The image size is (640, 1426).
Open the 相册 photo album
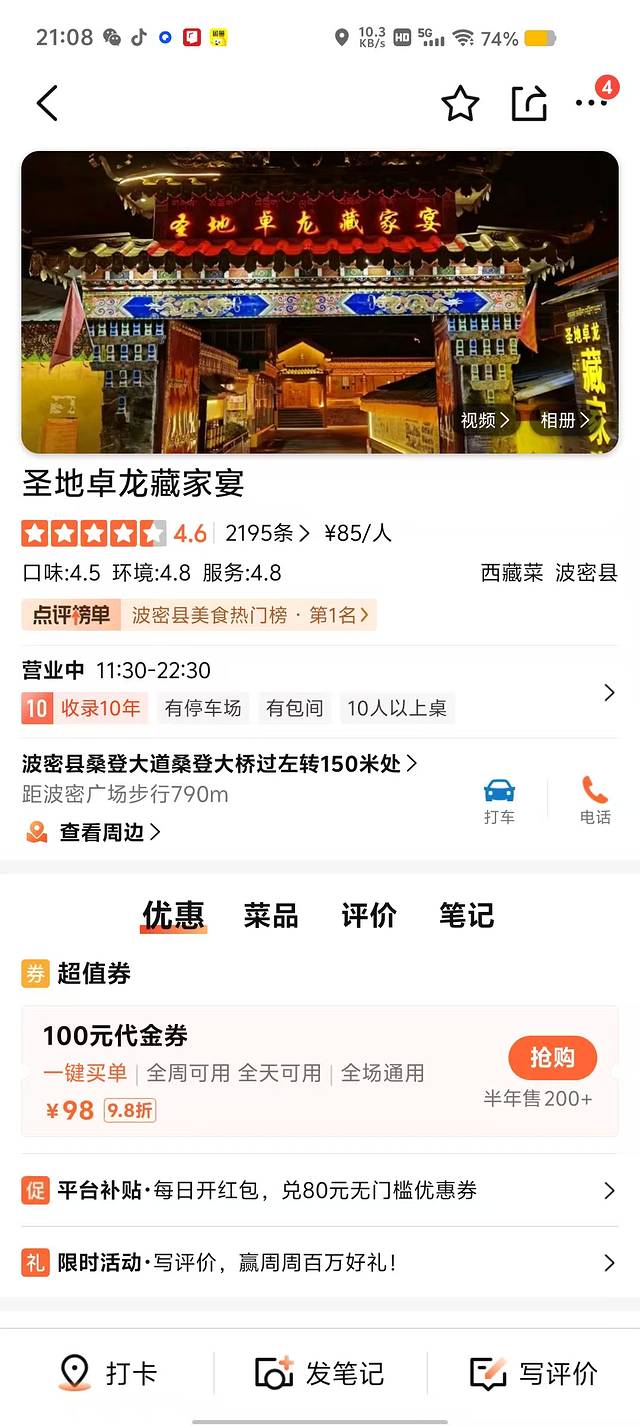point(565,421)
